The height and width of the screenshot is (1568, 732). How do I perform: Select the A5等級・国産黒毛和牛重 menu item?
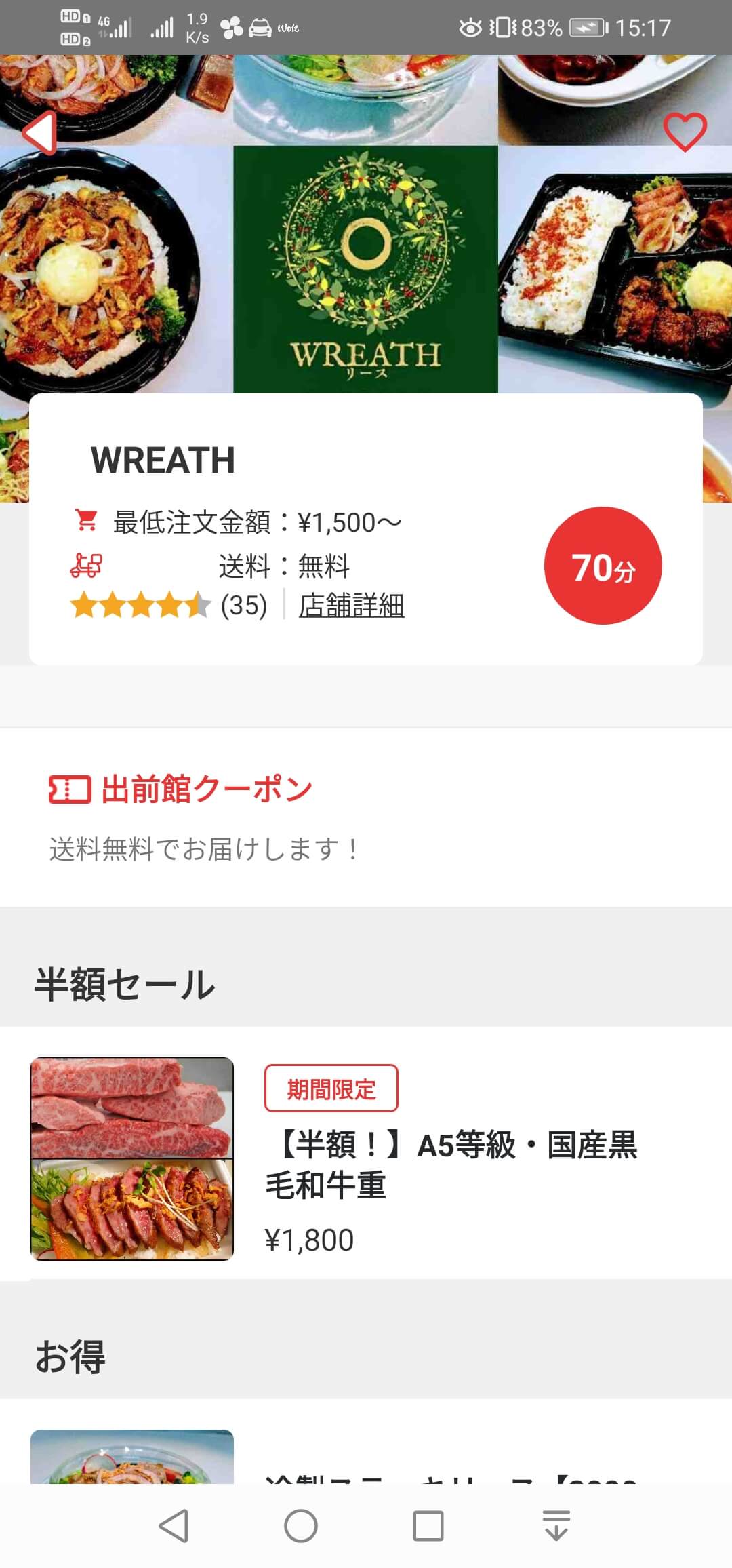pyautogui.click(x=451, y=1164)
